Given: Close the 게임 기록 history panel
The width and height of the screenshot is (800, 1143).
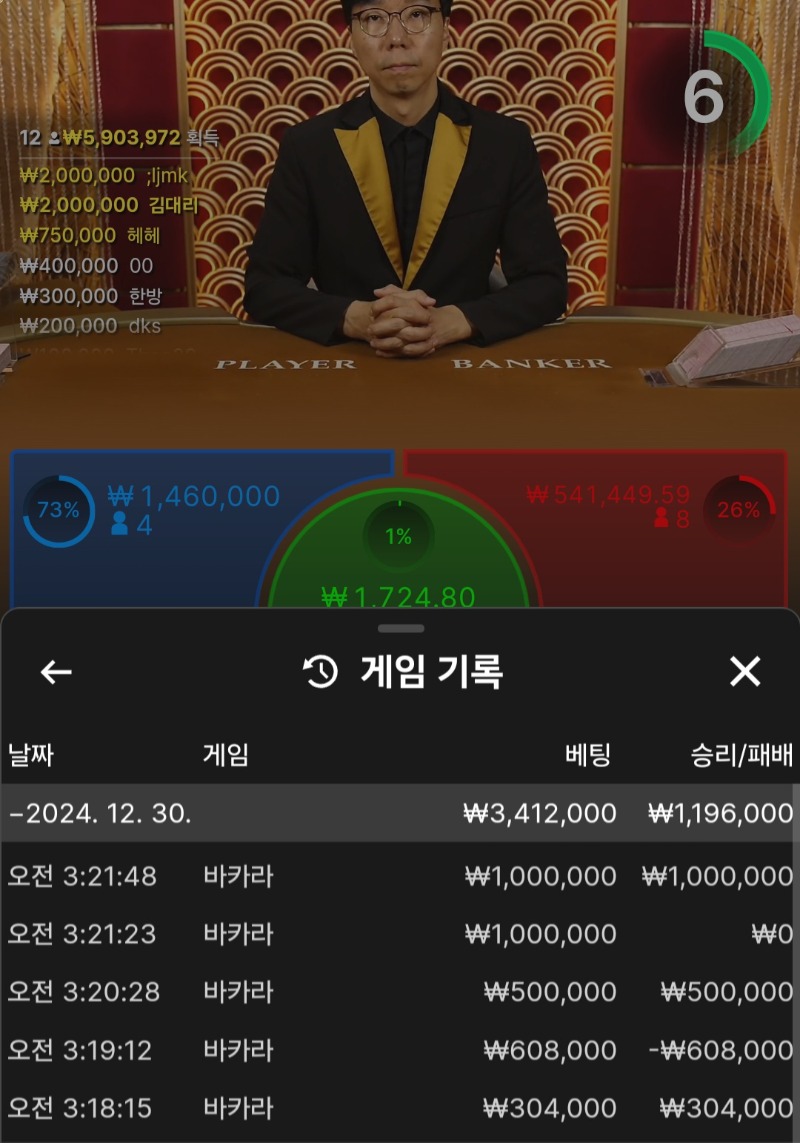Looking at the screenshot, I should click(x=745, y=672).
